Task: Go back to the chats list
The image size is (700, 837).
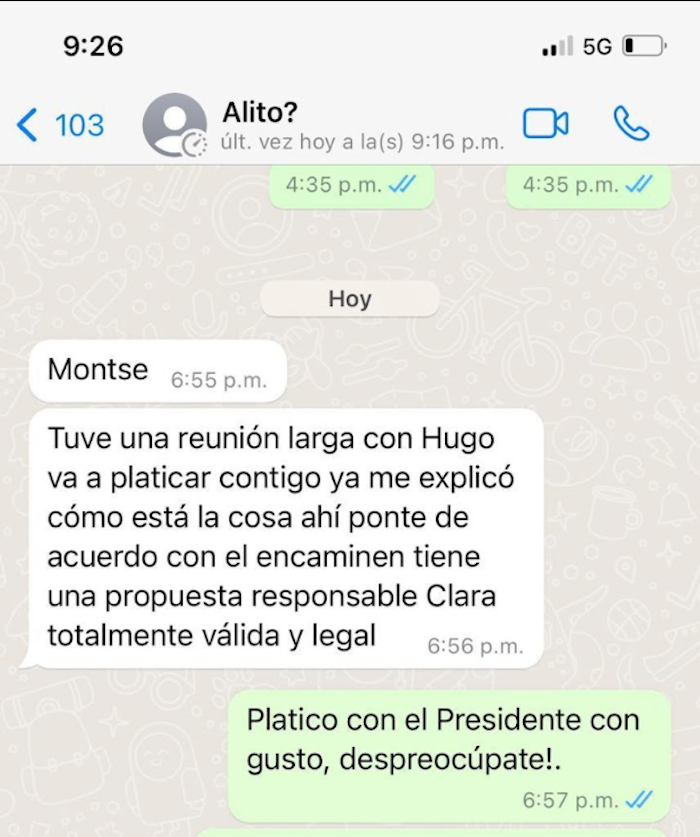Action: (x=58, y=125)
